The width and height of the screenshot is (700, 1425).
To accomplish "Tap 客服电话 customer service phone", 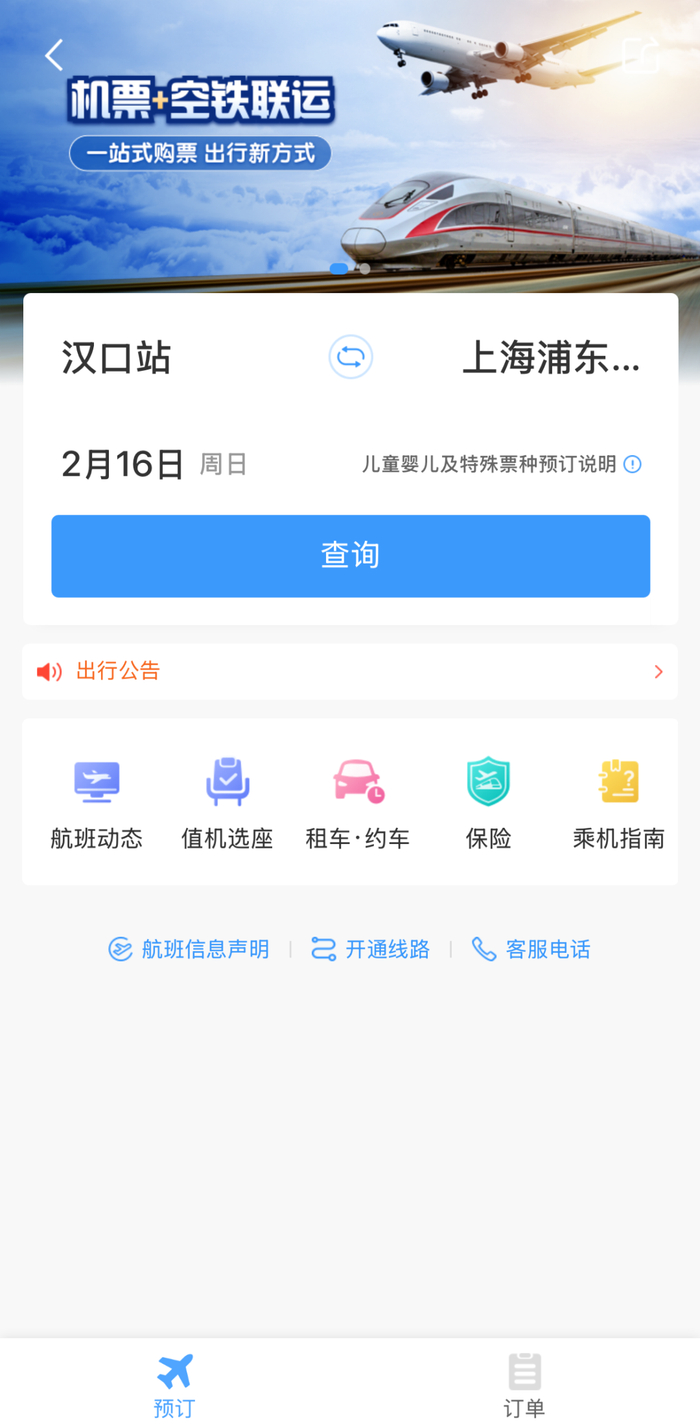I will pos(532,949).
